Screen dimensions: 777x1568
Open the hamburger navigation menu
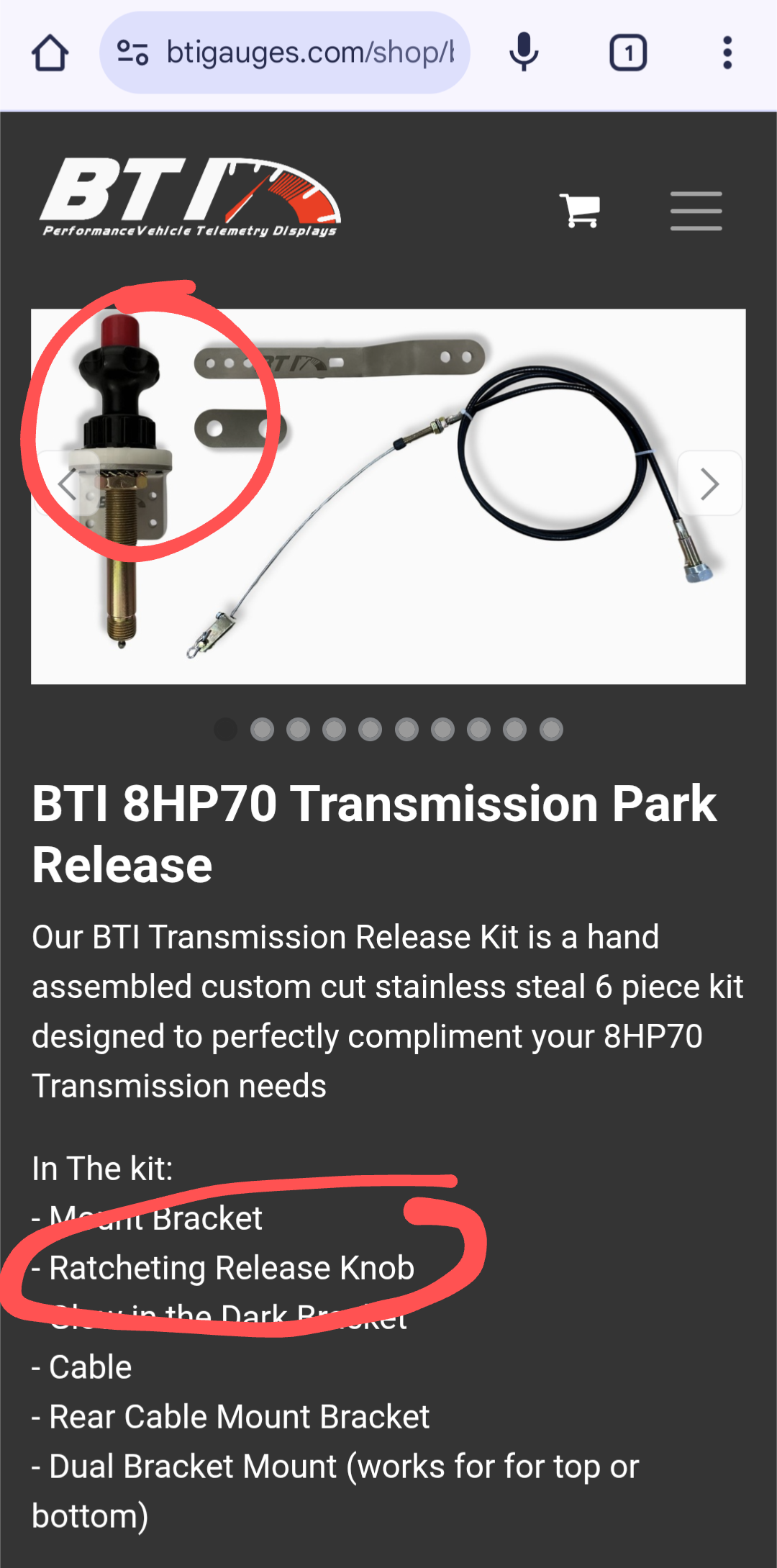[x=696, y=210]
